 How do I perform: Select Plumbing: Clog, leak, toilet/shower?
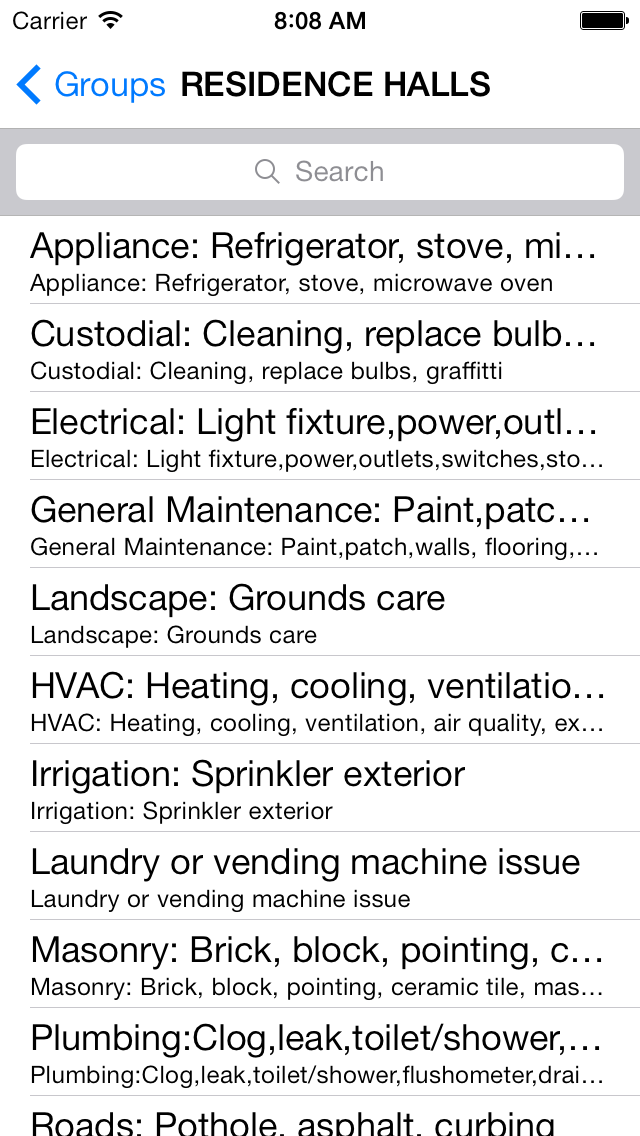(x=320, y=1053)
